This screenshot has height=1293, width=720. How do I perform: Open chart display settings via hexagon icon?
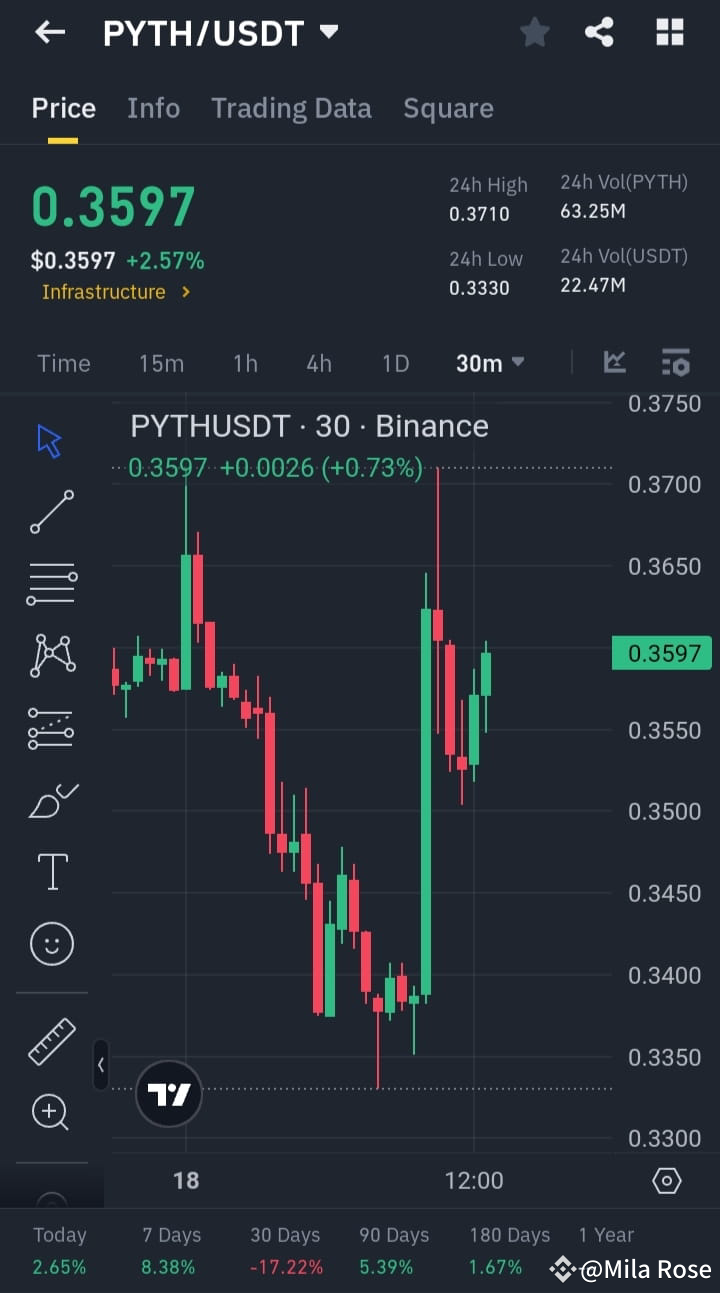[x=667, y=1180]
